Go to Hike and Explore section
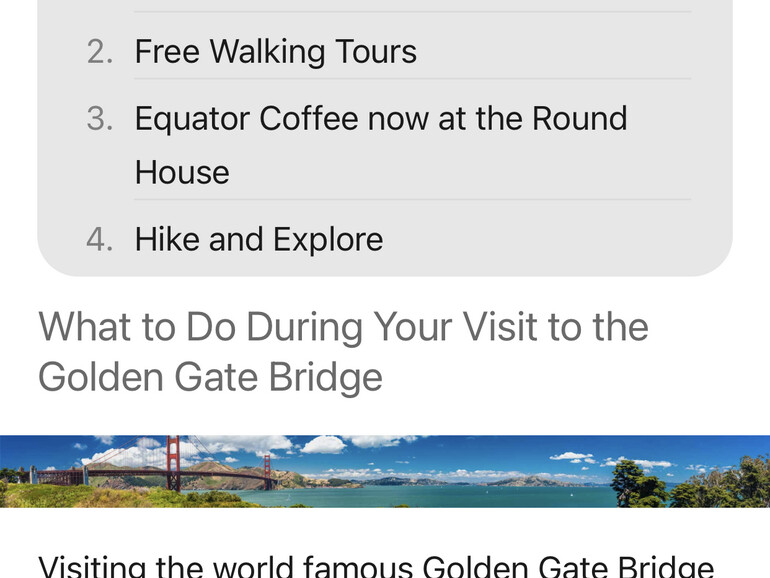The width and height of the screenshot is (770, 578). coord(258,240)
